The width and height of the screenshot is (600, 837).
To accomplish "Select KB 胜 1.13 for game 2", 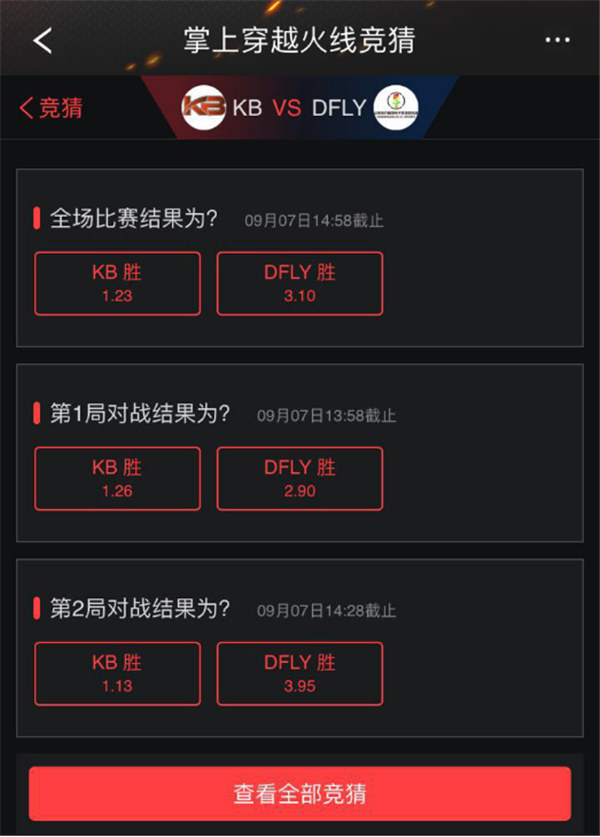I will [117, 673].
